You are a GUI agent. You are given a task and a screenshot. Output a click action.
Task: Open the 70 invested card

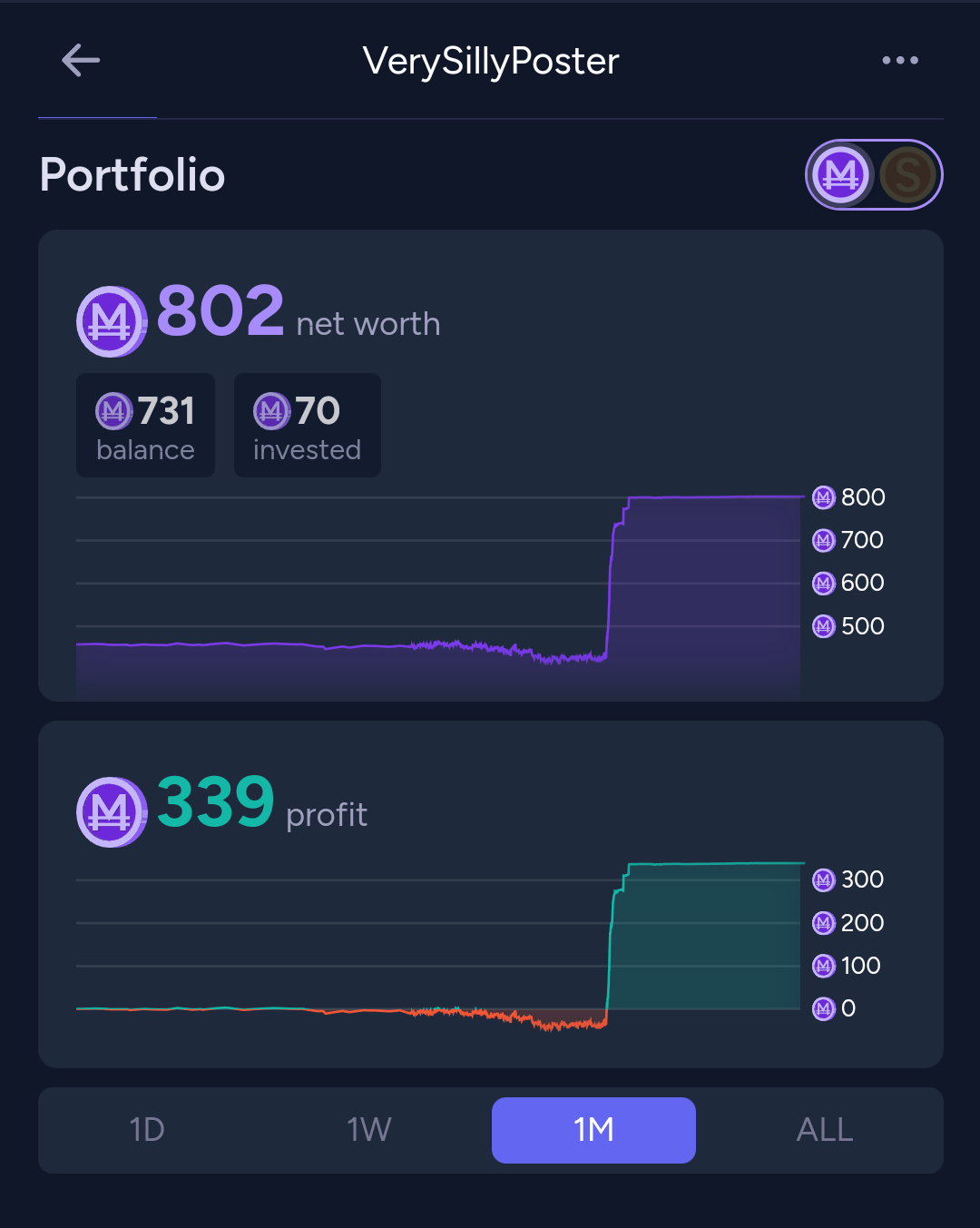pos(307,426)
